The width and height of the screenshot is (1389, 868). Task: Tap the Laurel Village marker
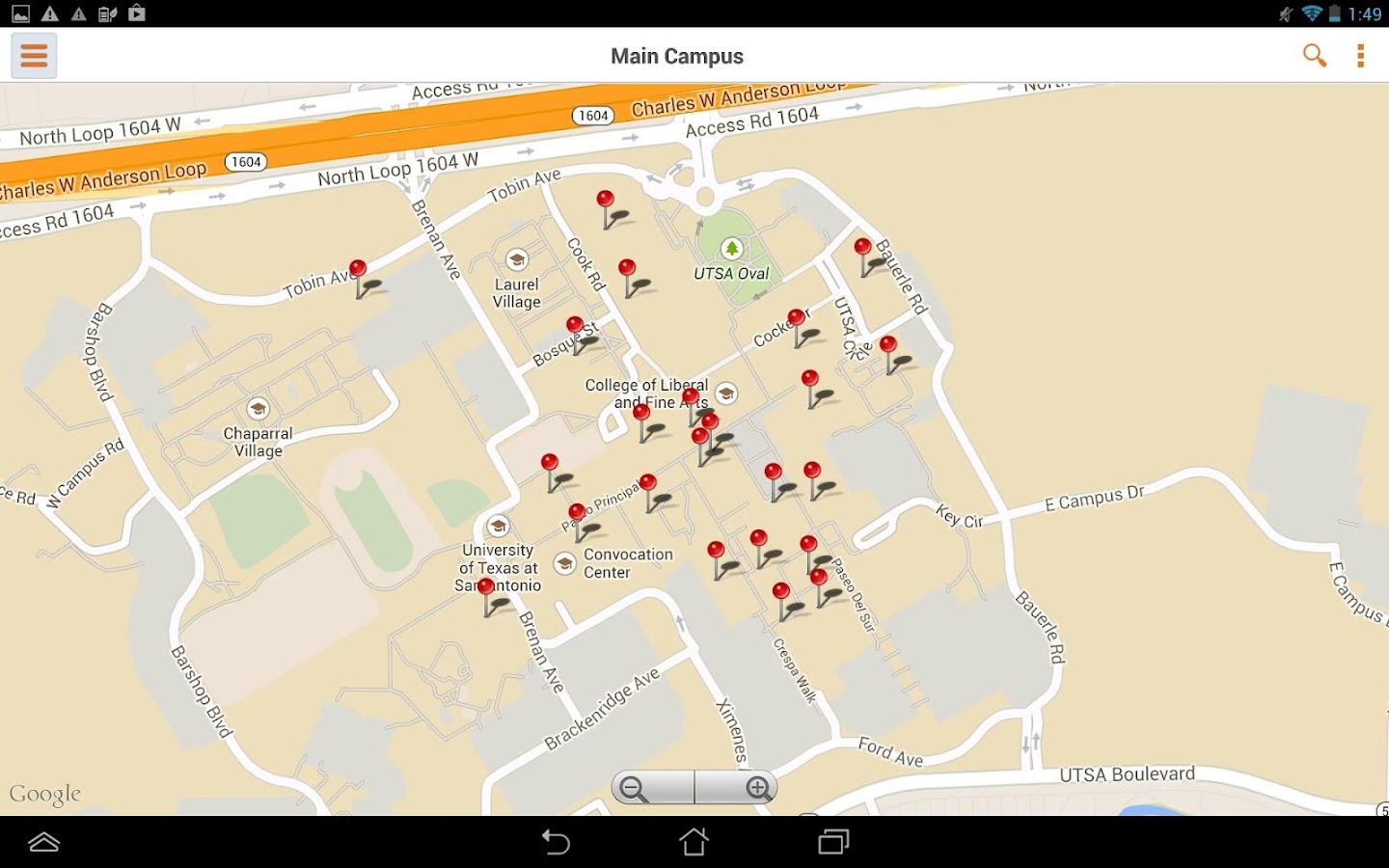tap(517, 259)
